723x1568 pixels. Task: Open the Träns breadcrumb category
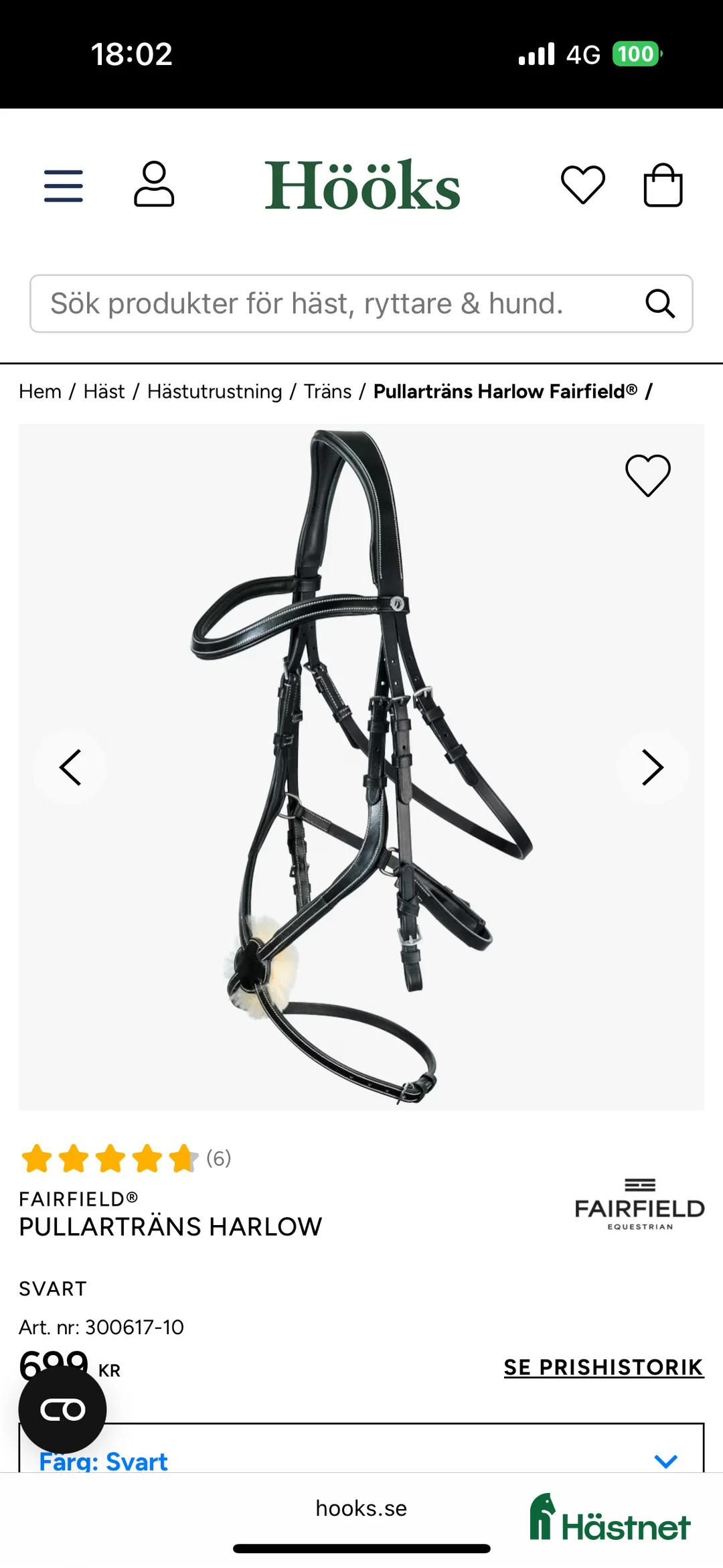point(327,391)
